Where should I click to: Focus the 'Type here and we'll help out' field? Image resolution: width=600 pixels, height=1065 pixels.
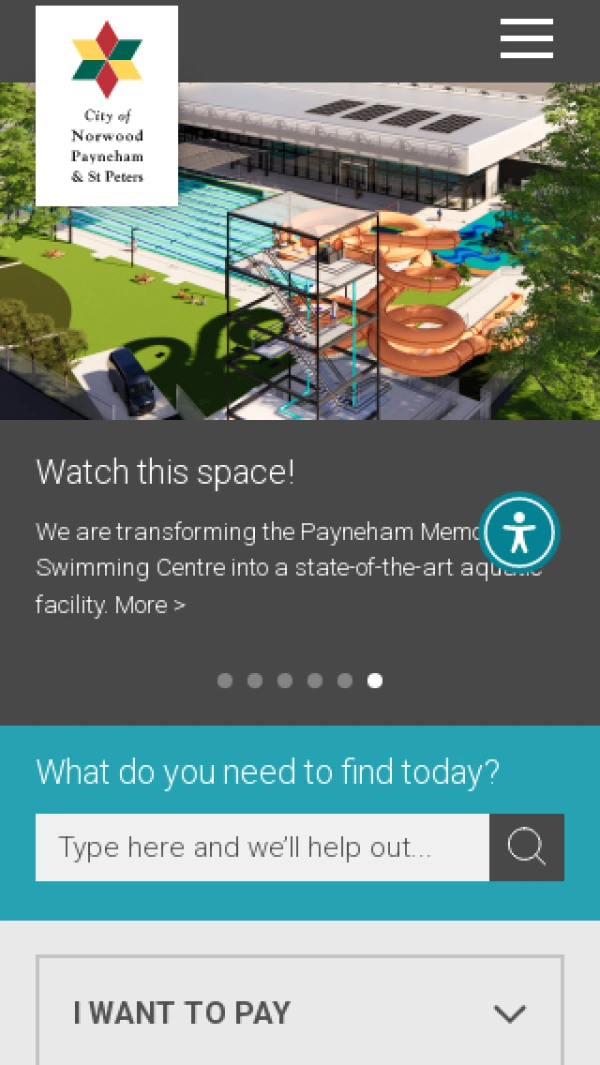point(262,848)
